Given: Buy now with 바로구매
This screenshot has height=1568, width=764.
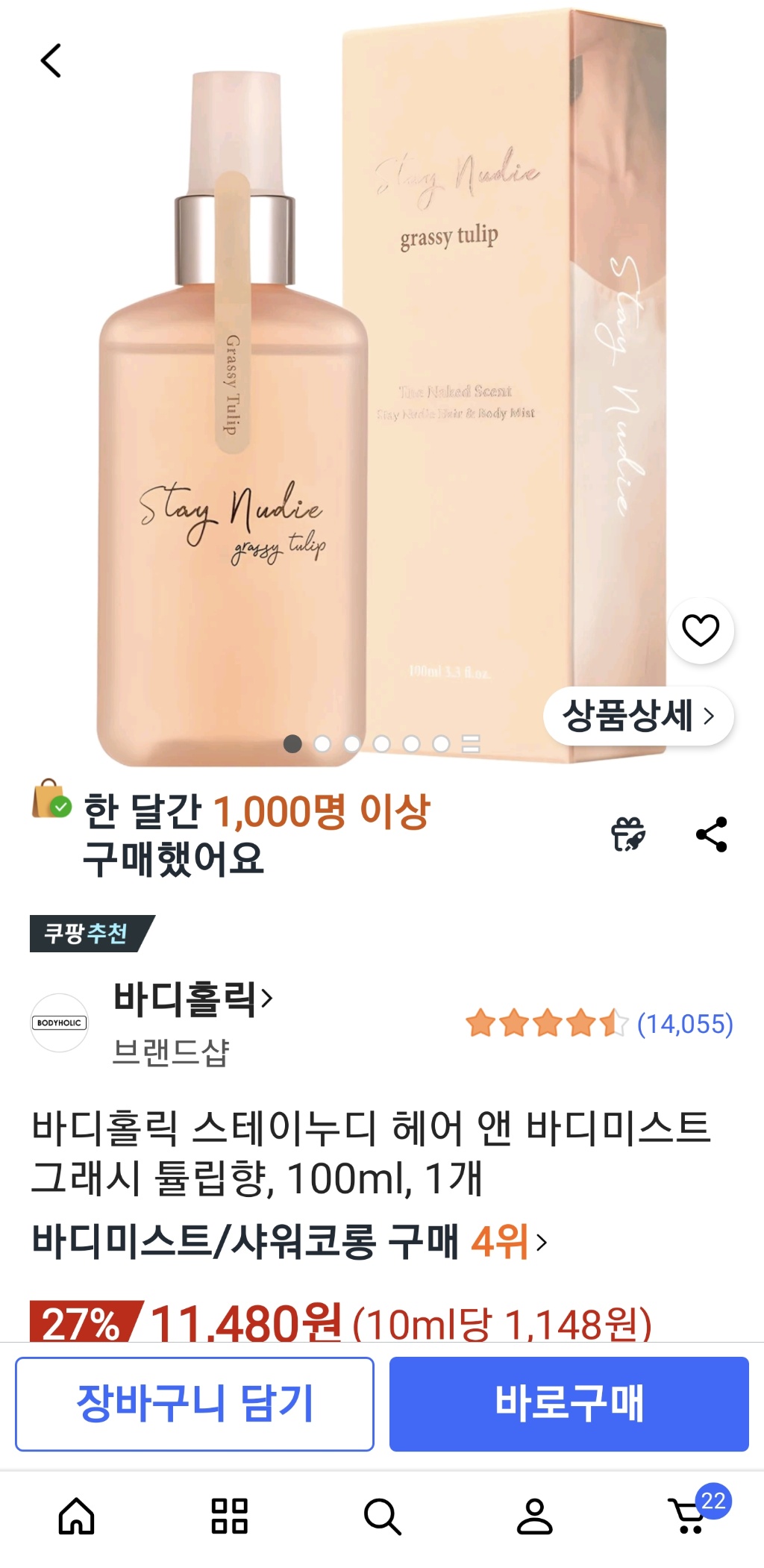Looking at the screenshot, I should point(569,1403).
